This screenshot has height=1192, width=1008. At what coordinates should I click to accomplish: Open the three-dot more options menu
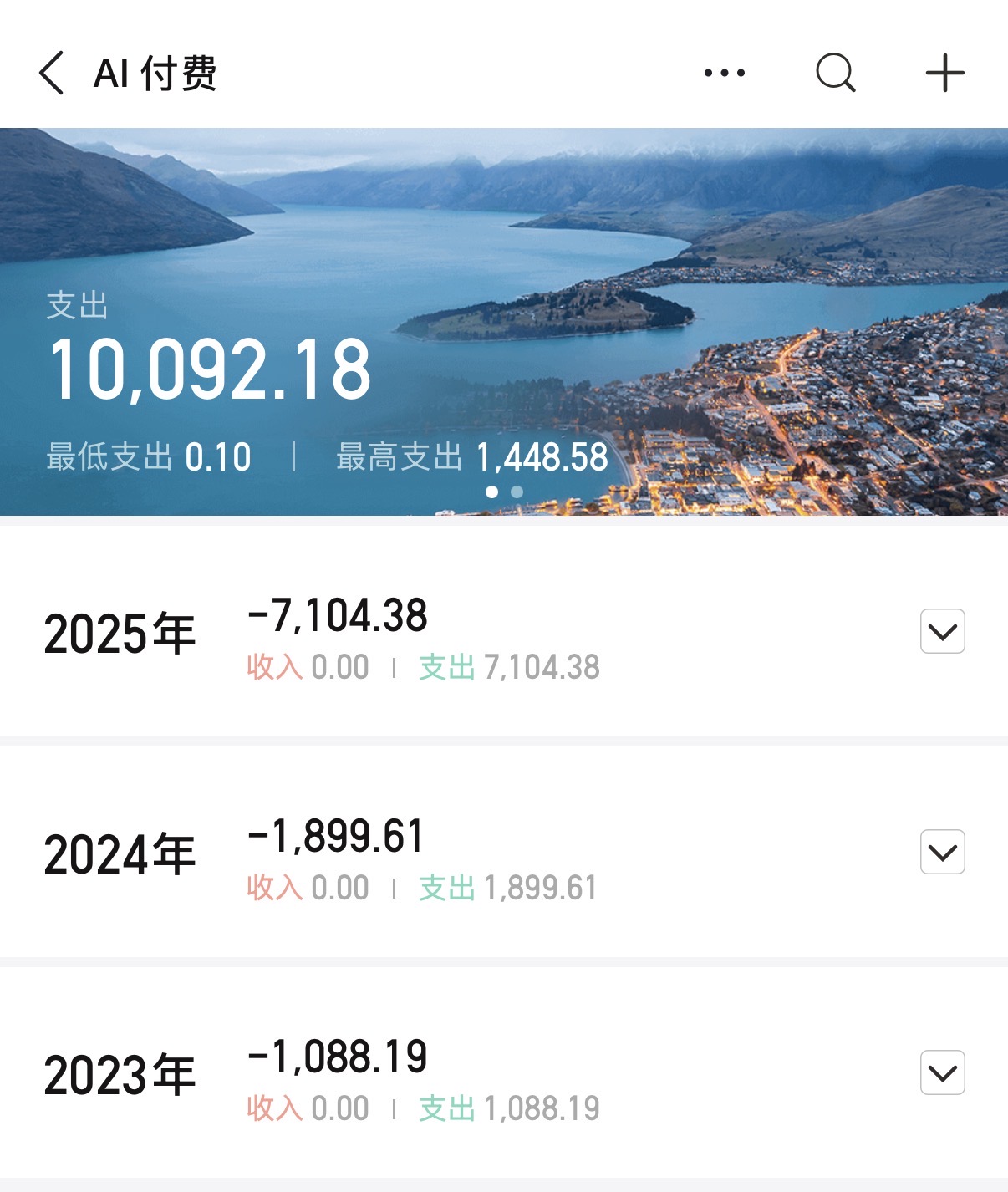(x=725, y=73)
